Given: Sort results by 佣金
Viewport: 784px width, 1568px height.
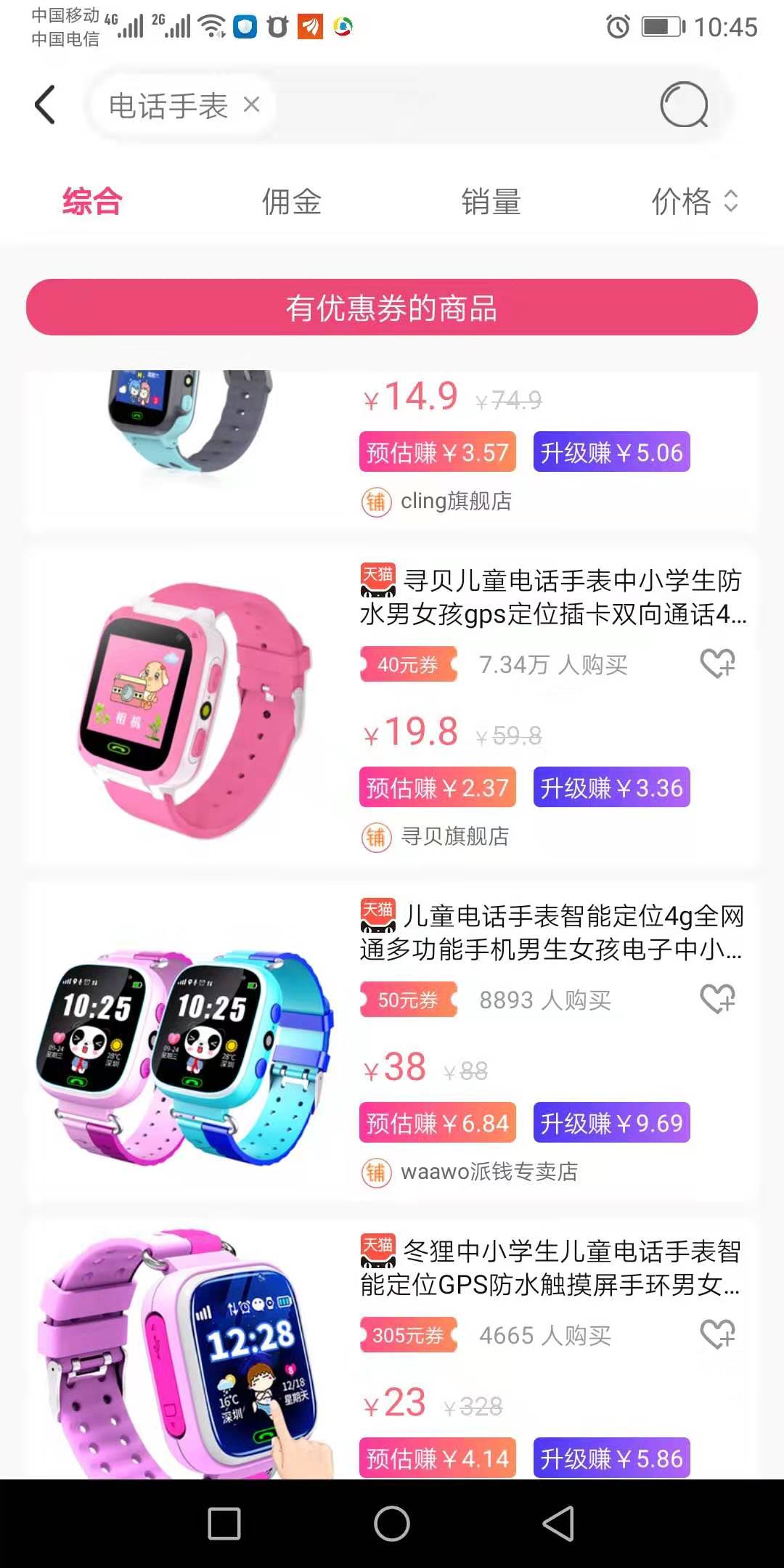Looking at the screenshot, I should 291,202.
